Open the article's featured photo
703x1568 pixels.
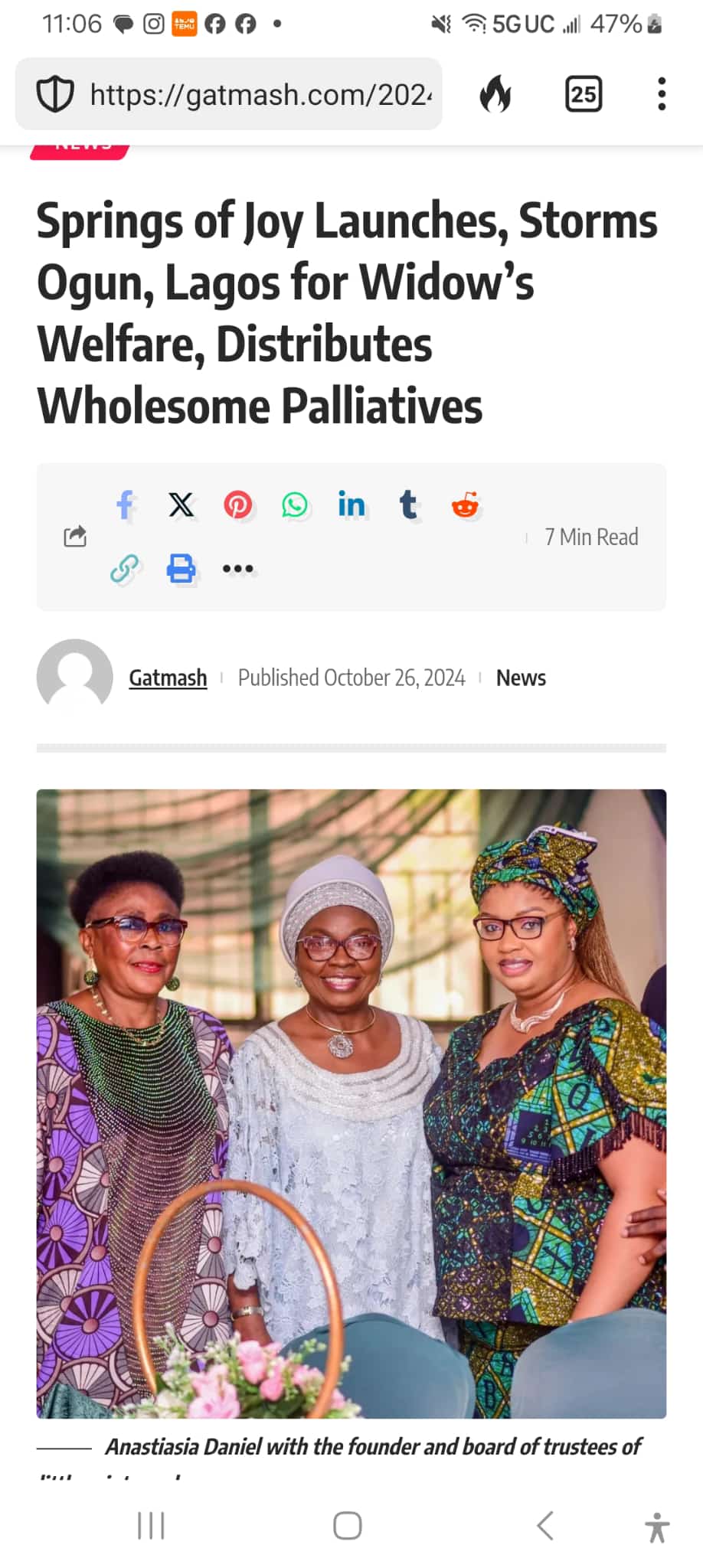pyautogui.click(x=351, y=1103)
